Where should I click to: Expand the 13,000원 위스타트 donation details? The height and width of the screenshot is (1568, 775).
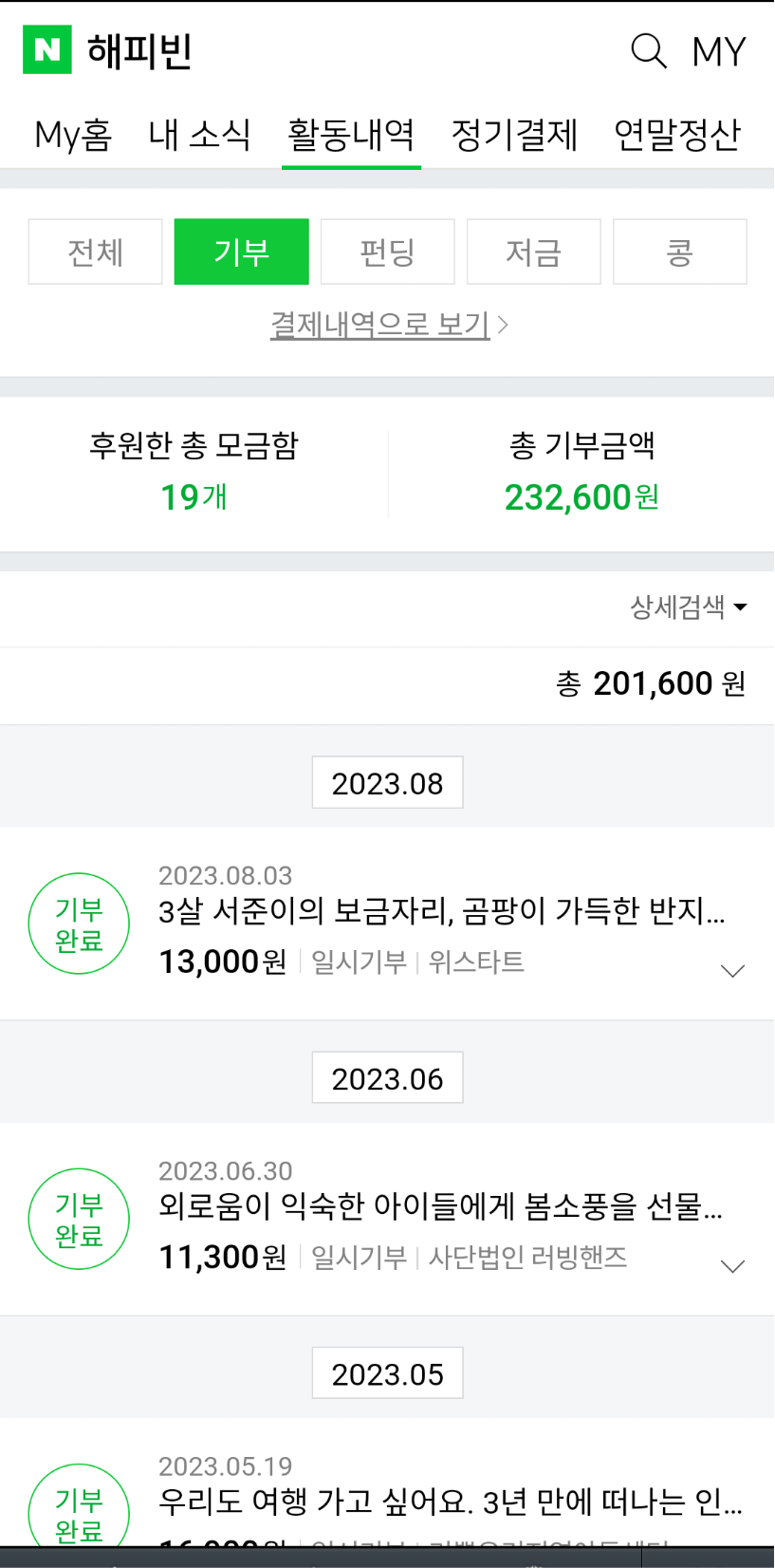point(731,970)
